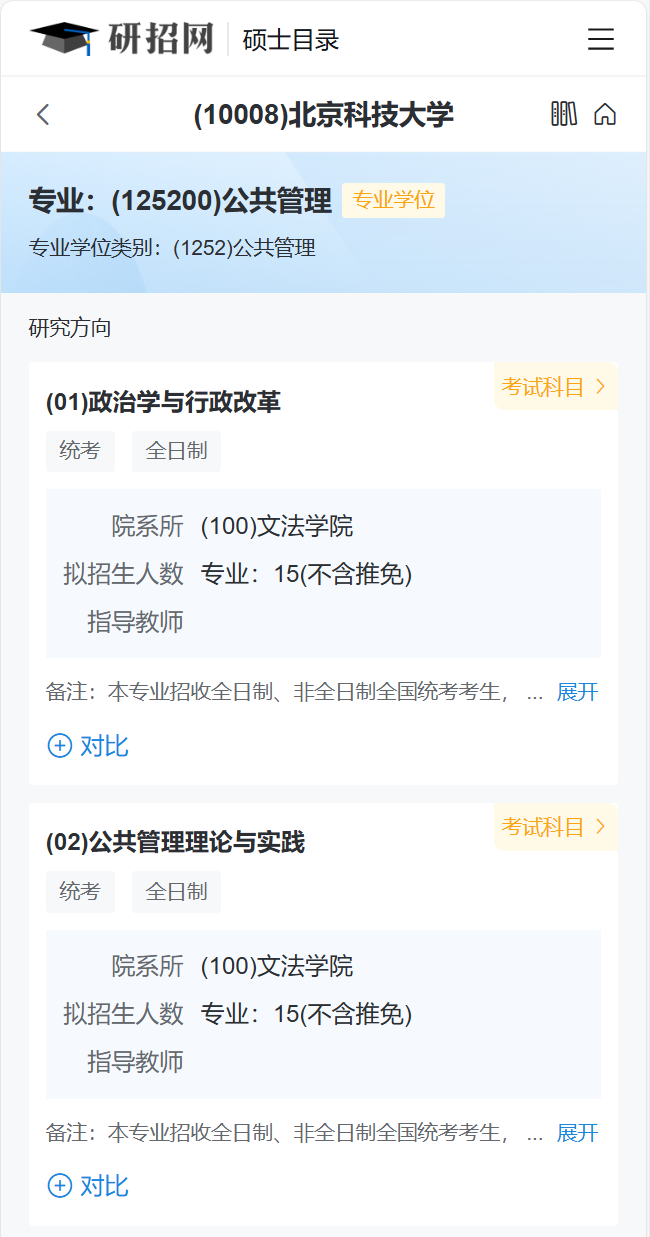The image size is (650, 1237).
Task: Open the hamburger menu
Action: coord(600,40)
